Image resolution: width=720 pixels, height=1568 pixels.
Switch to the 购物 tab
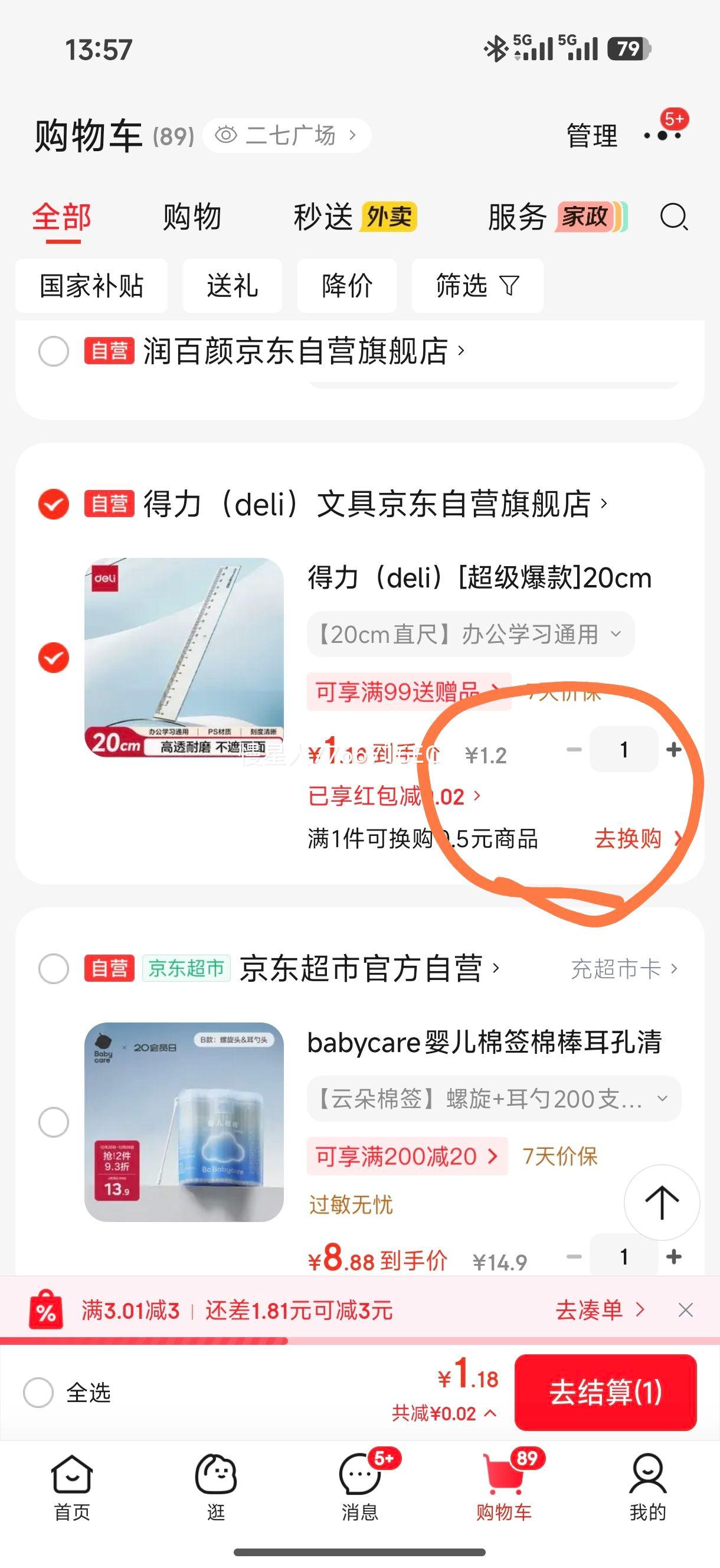click(x=192, y=217)
